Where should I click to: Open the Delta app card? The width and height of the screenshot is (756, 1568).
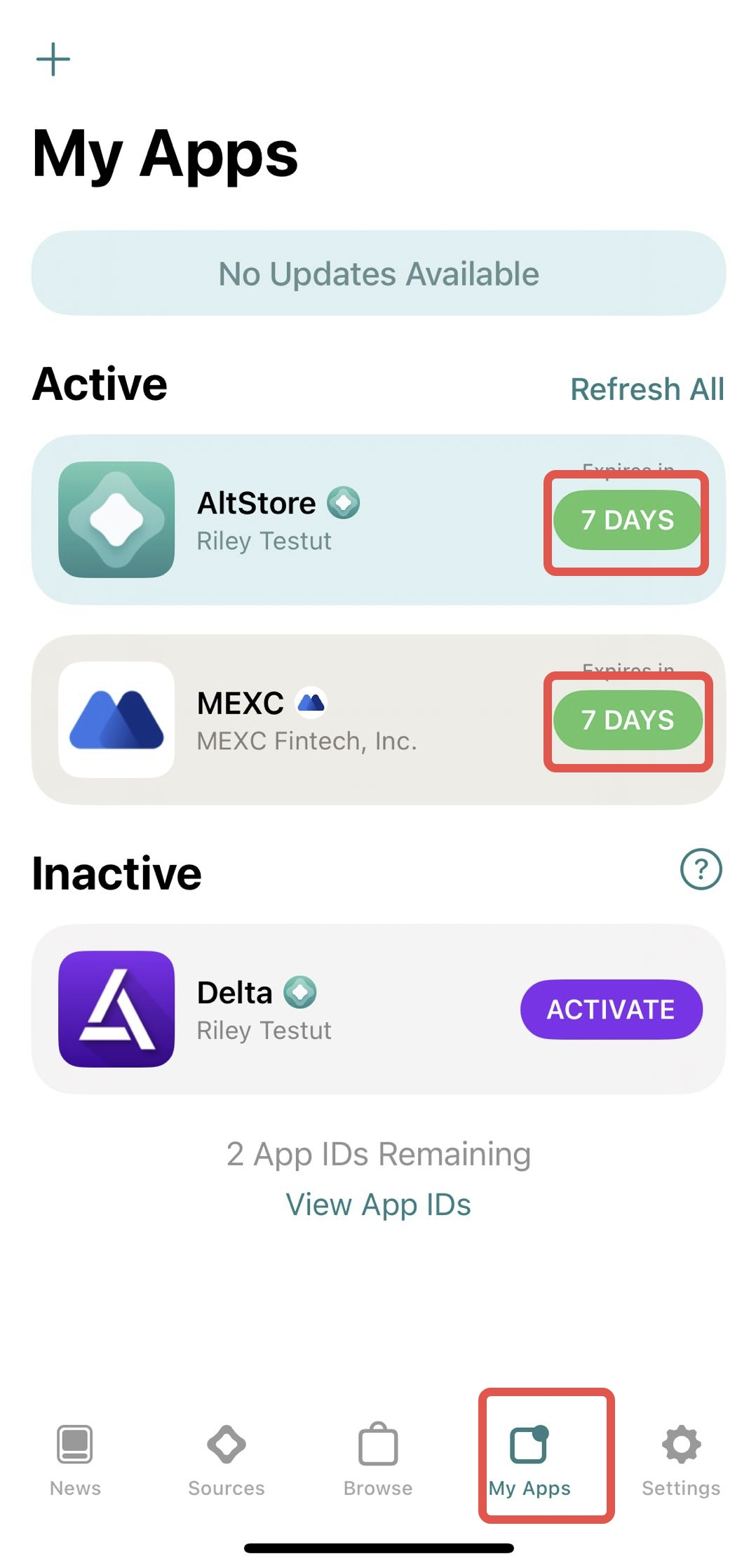(x=379, y=1009)
